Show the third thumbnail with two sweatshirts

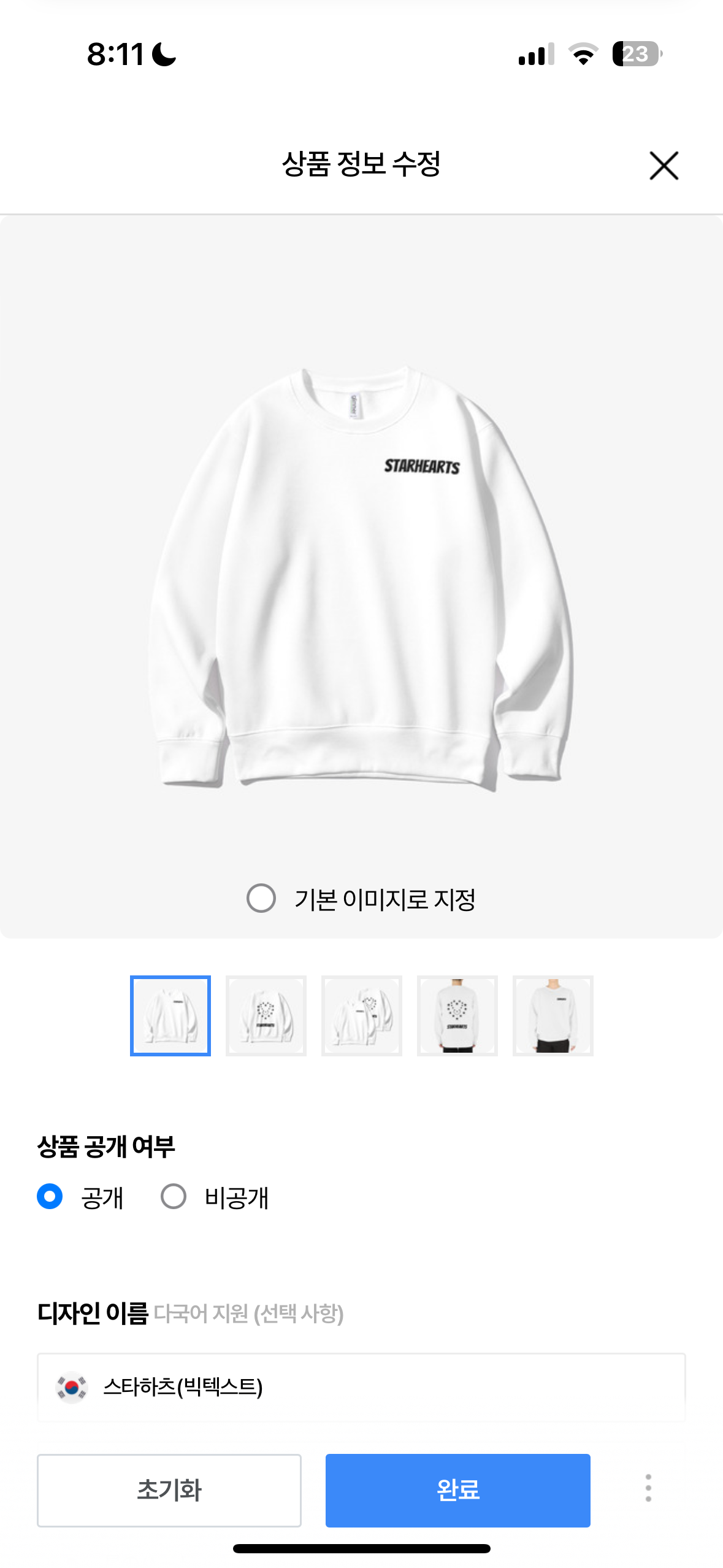(362, 1015)
